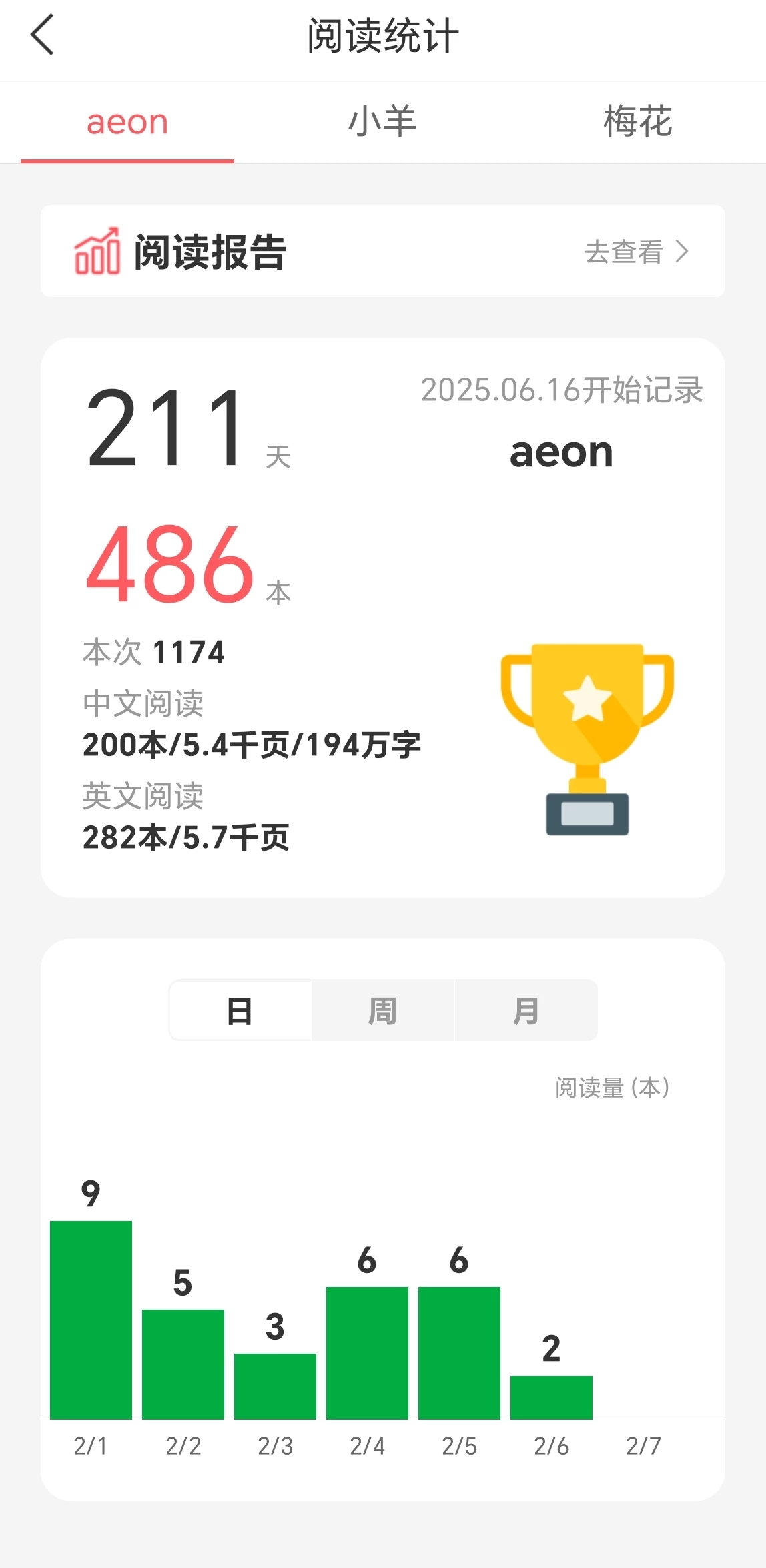Switch the chart to 月 view
766x1568 pixels.
[x=526, y=1010]
